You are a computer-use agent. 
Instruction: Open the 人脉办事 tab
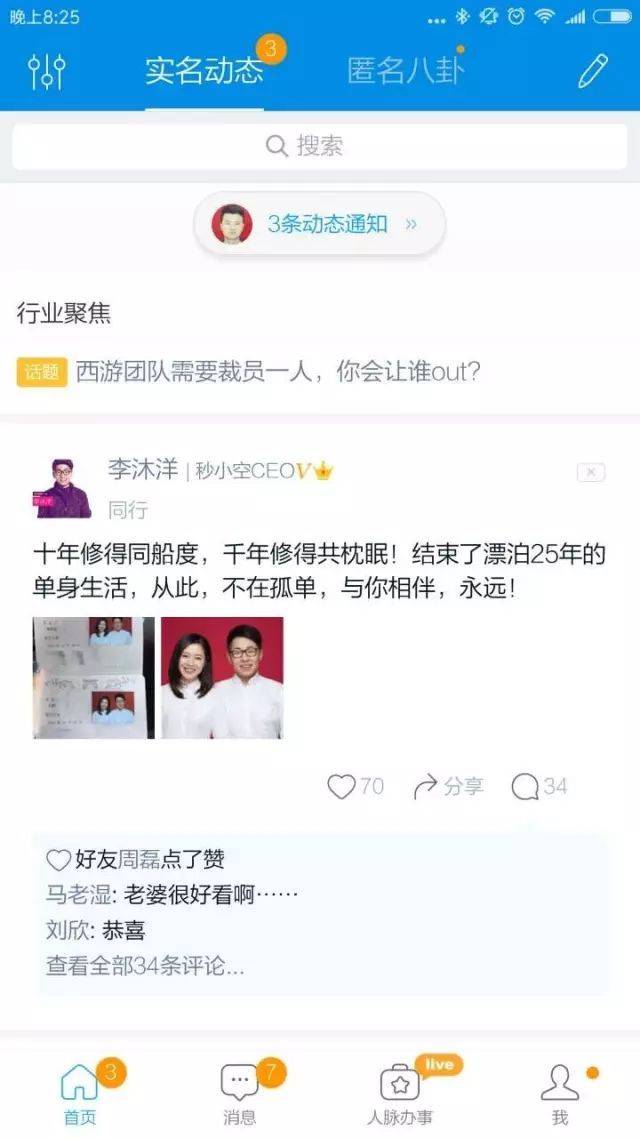400,1092
